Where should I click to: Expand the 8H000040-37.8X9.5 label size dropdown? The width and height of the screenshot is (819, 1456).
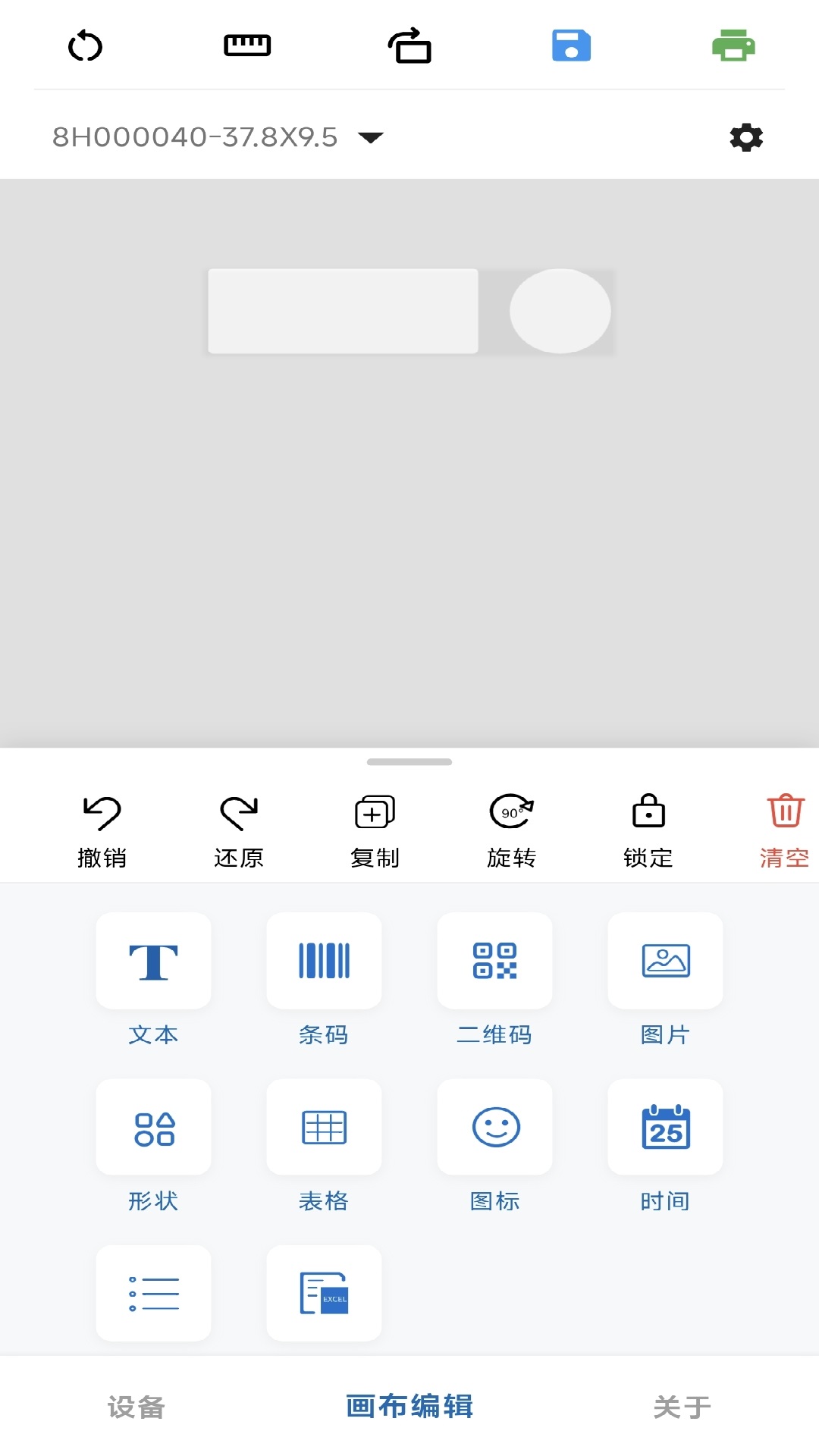(218, 137)
